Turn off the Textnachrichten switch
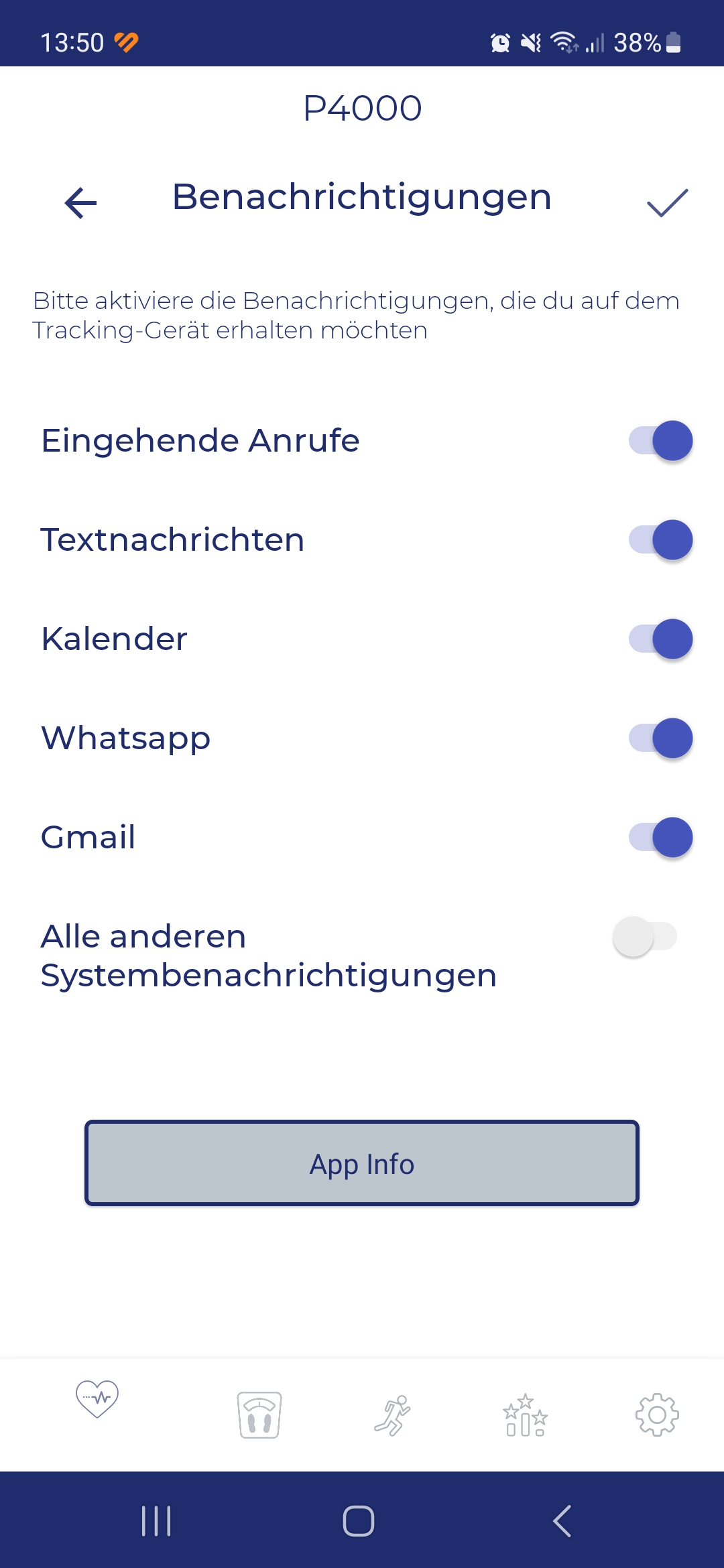724x1568 pixels. point(660,540)
